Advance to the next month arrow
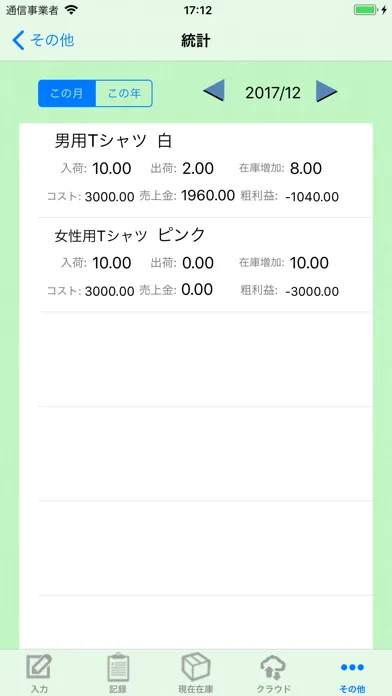The width and height of the screenshot is (392, 696). tap(327, 91)
